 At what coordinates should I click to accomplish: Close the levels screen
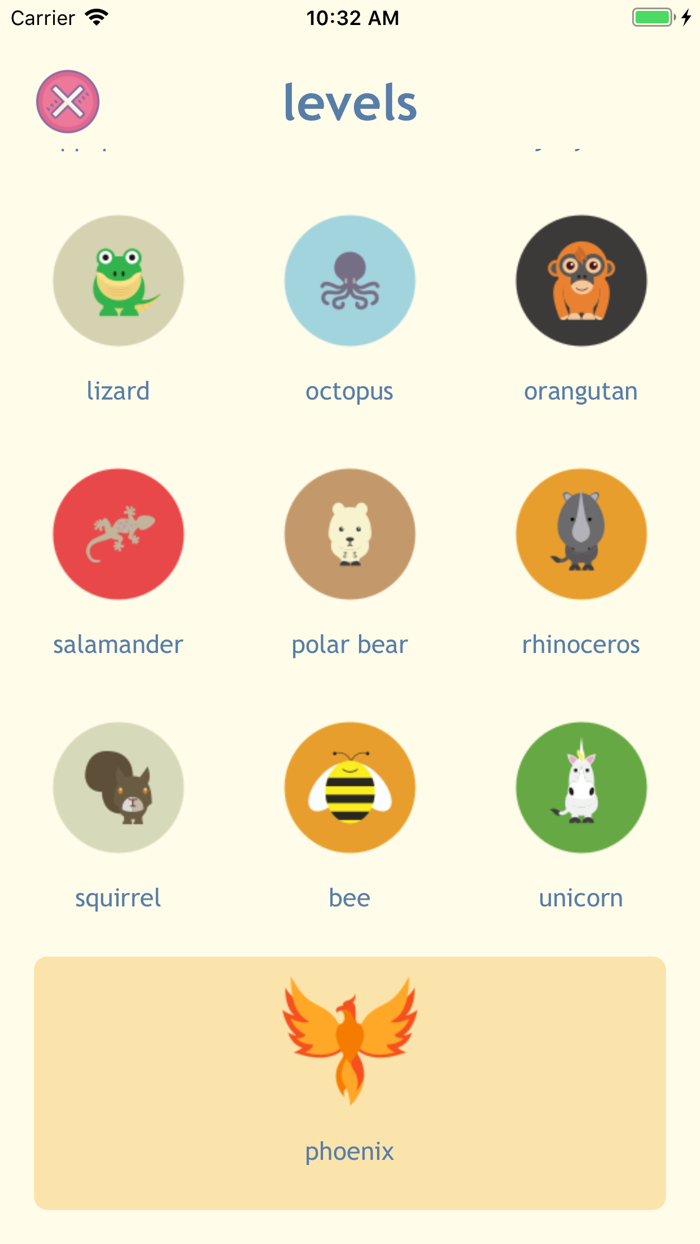[68, 101]
